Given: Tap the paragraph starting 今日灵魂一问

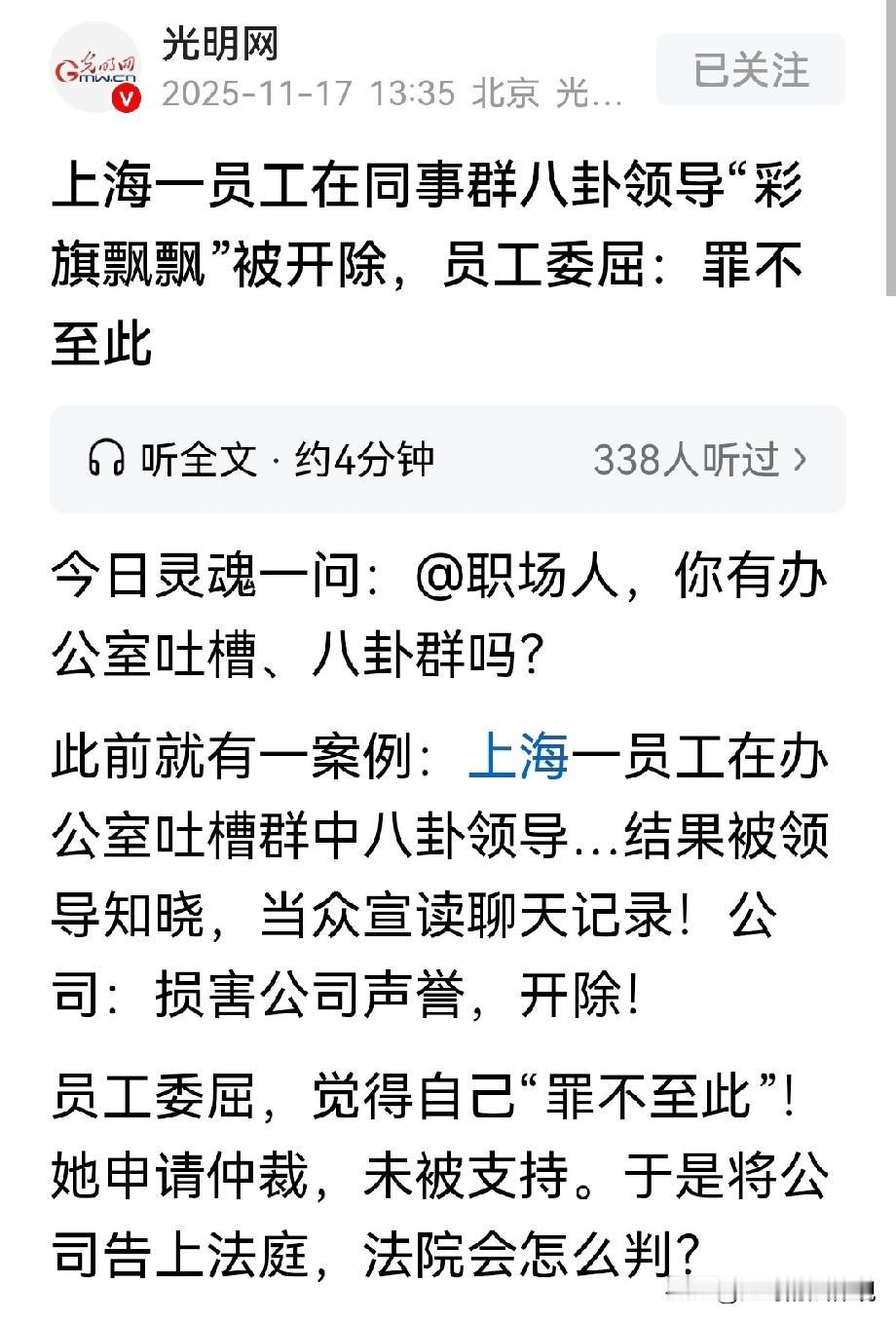Looking at the screenshot, I should (438, 606).
